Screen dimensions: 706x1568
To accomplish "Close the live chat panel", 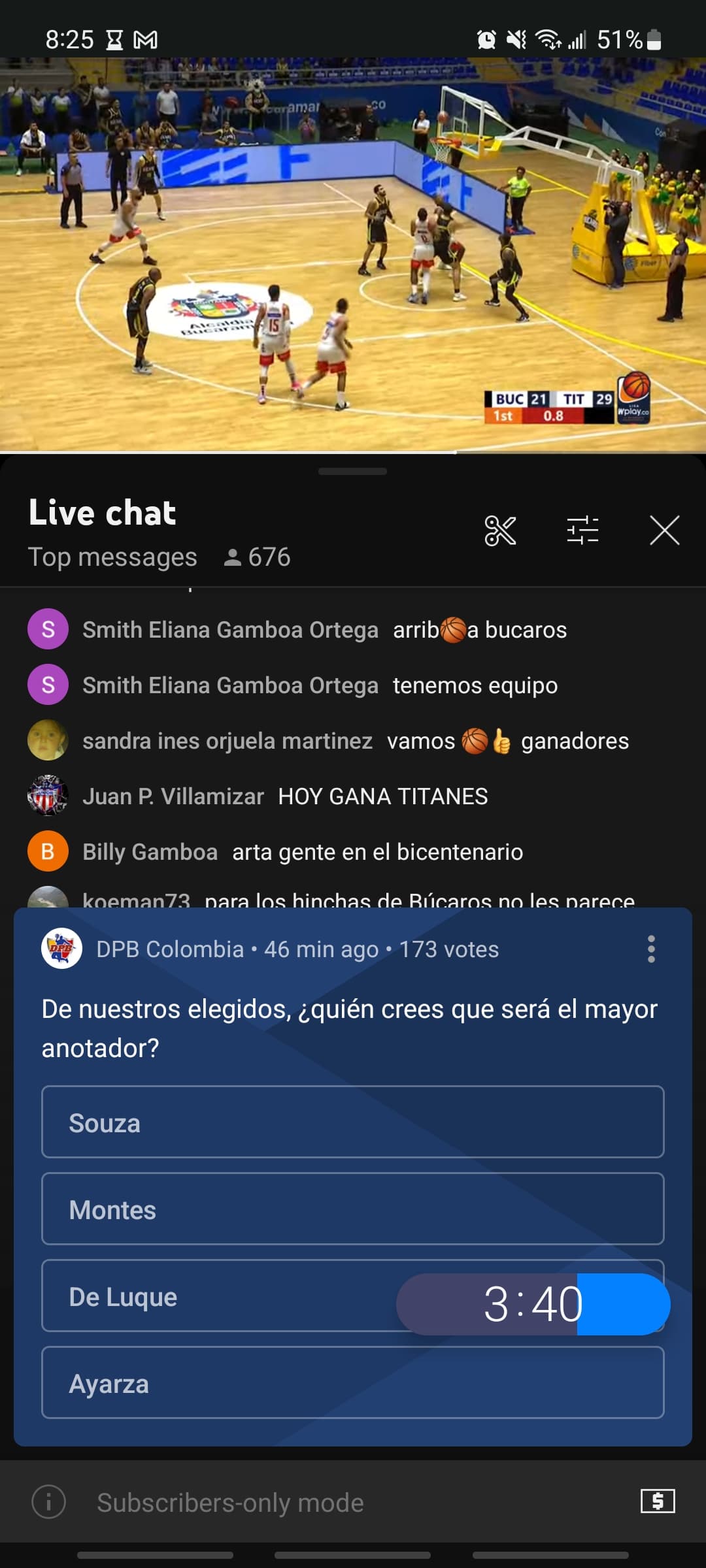I will point(664,530).
